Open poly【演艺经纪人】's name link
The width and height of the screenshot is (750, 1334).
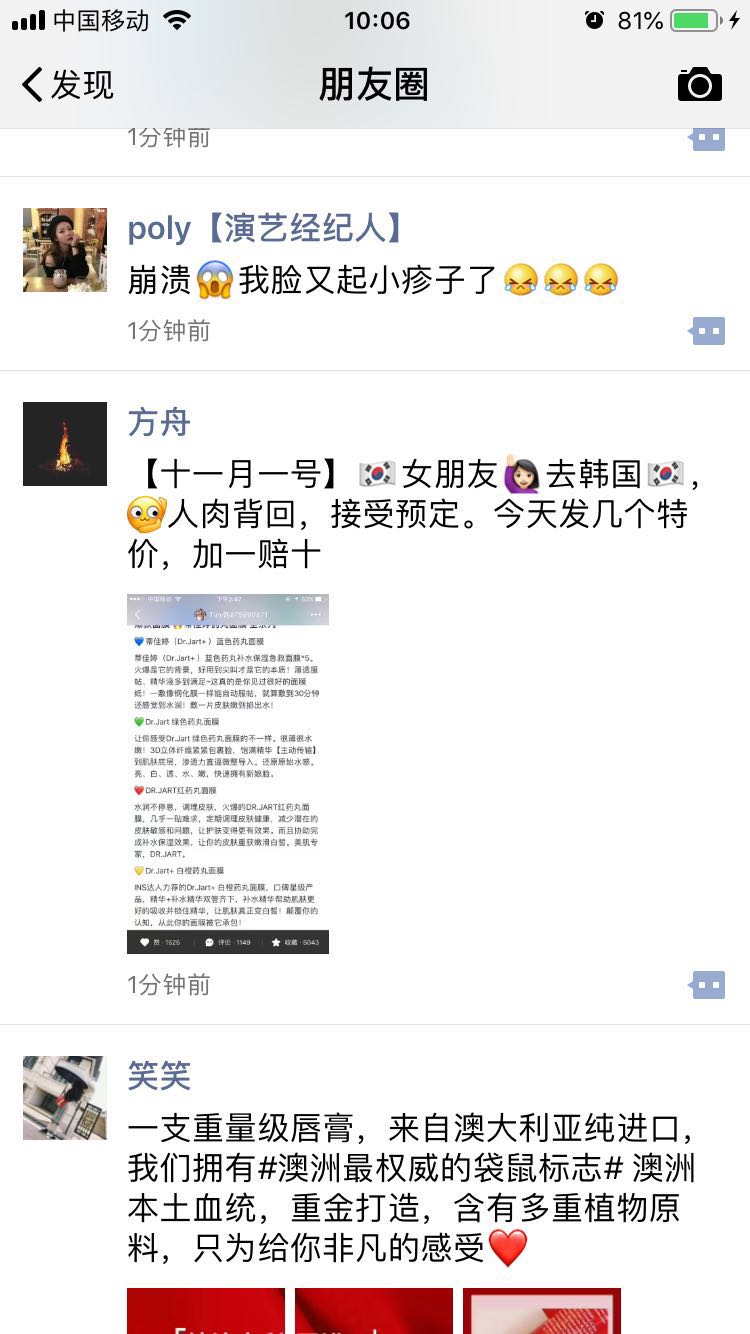pyautogui.click(x=268, y=228)
